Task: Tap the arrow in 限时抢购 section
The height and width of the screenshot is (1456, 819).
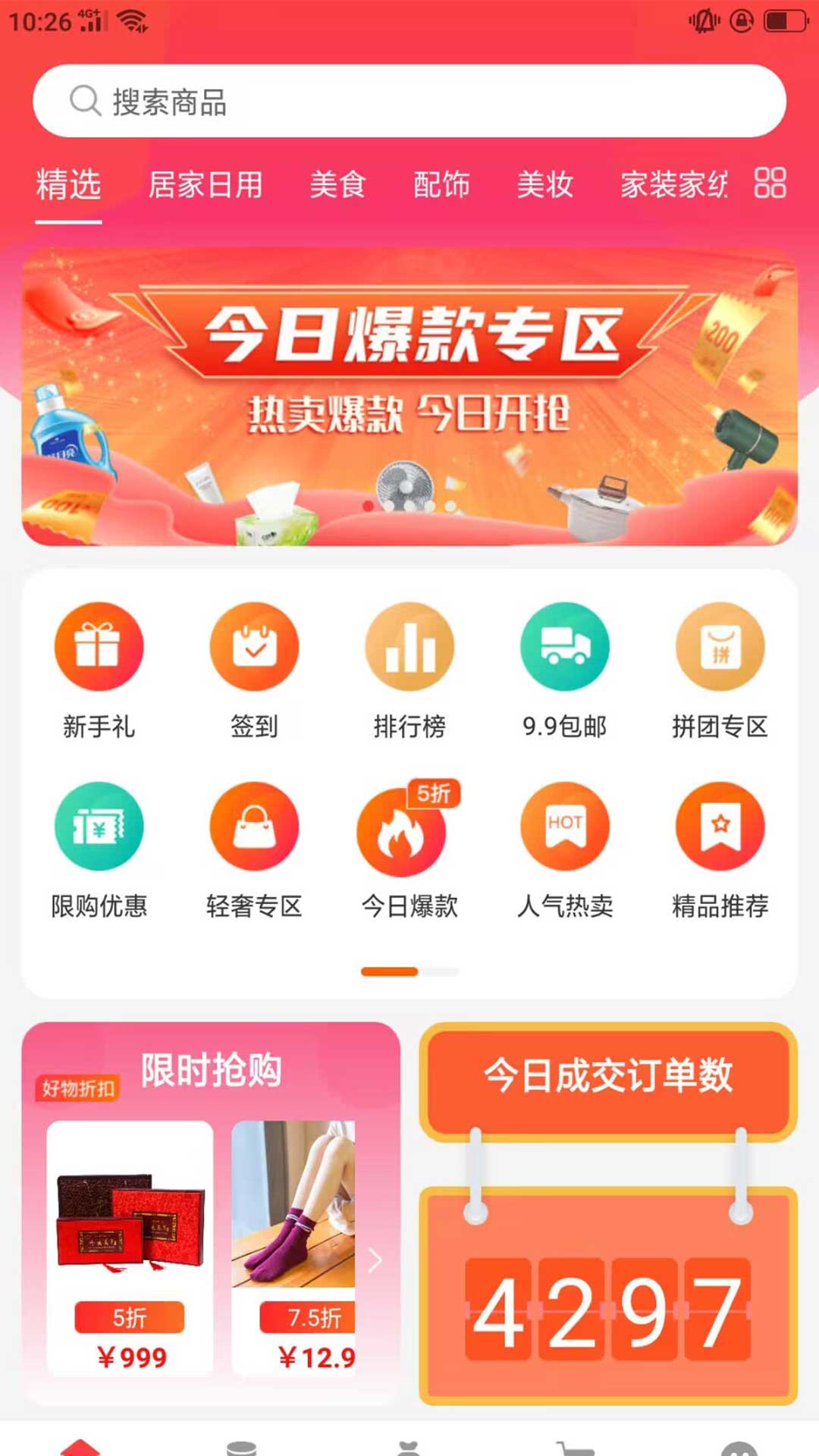Action: click(375, 1260)
